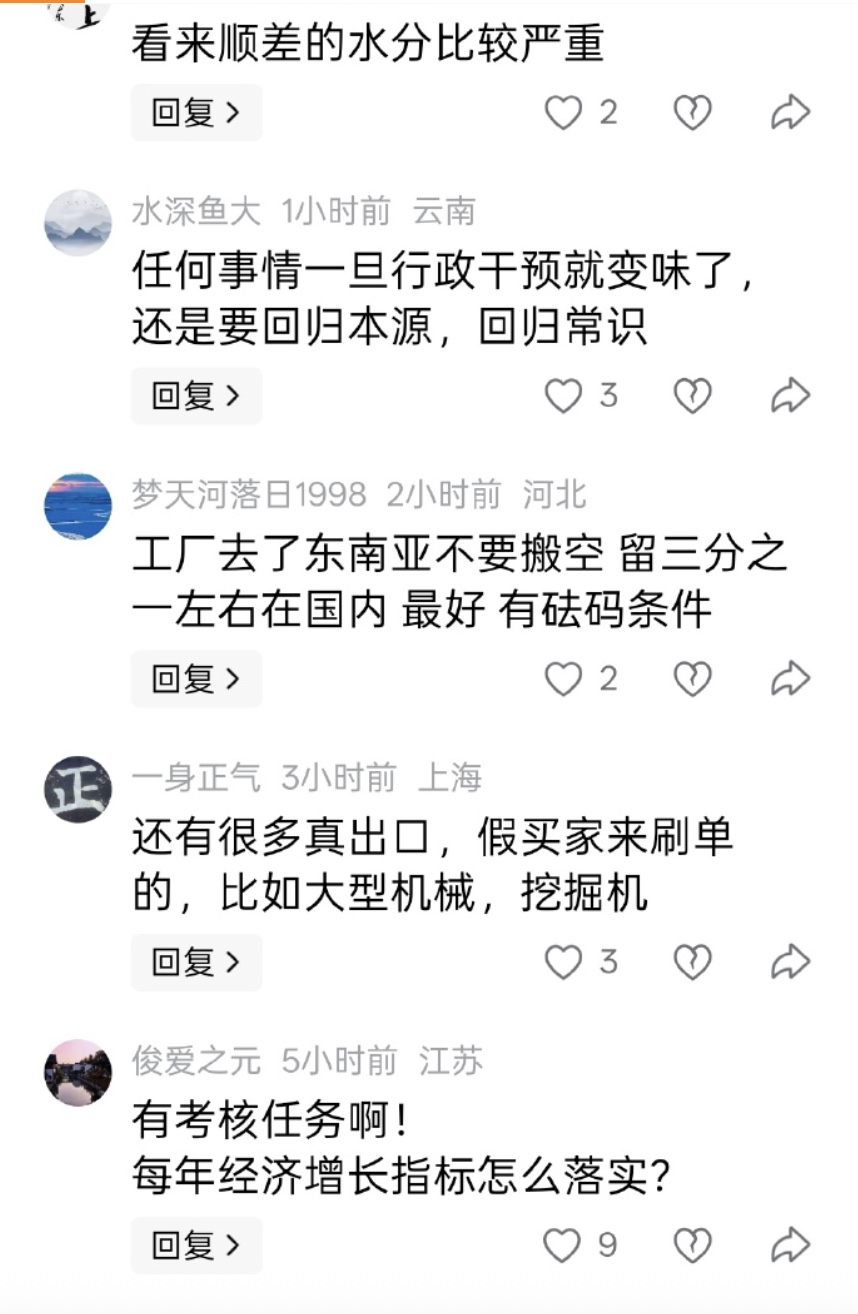This screenshot has width=858, height=1314.
Task: Share 梦天河落日1998's comment
Action: (x=789, y=680)
